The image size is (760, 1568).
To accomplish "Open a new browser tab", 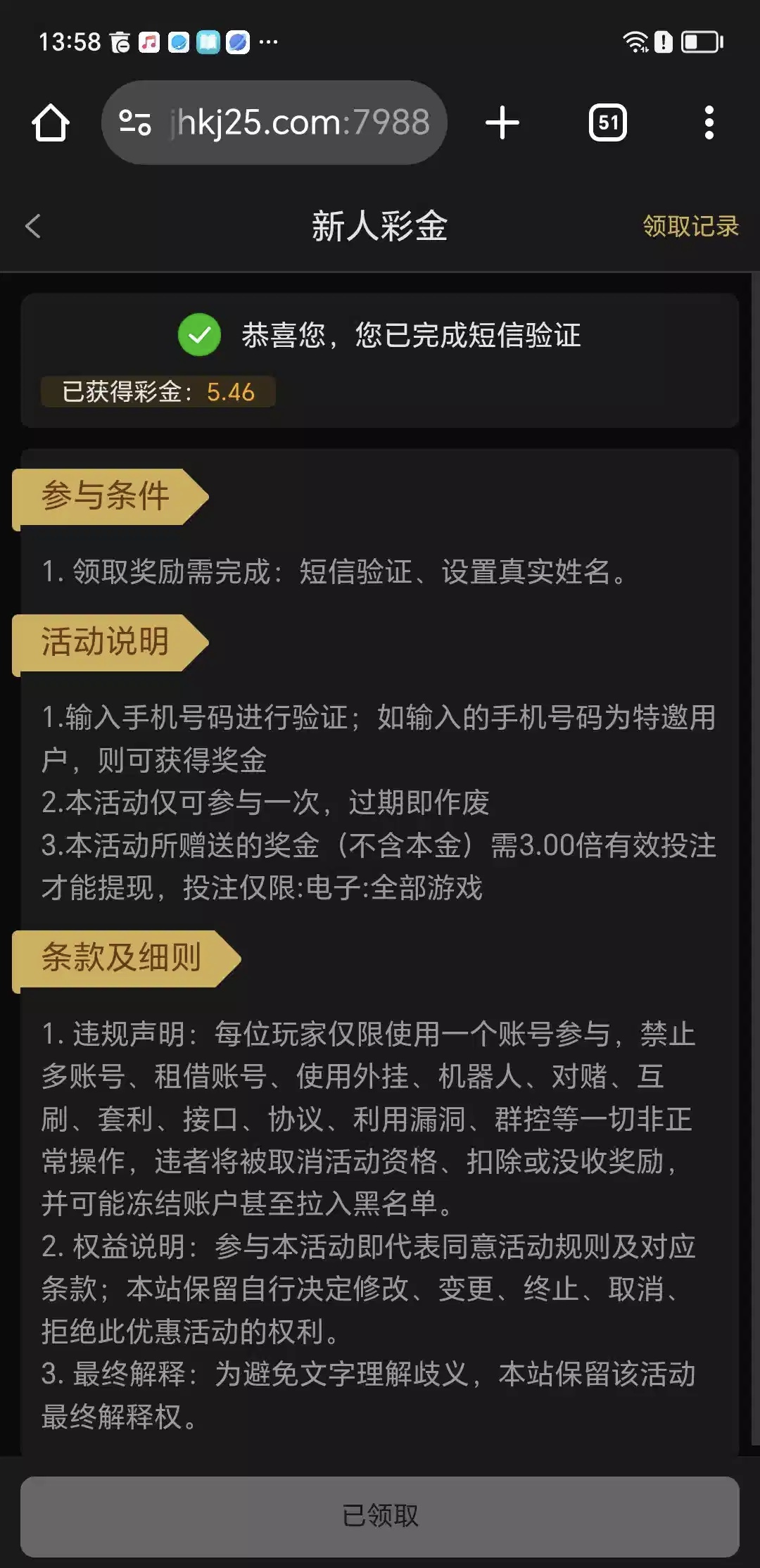I will (x=502, y=122).
